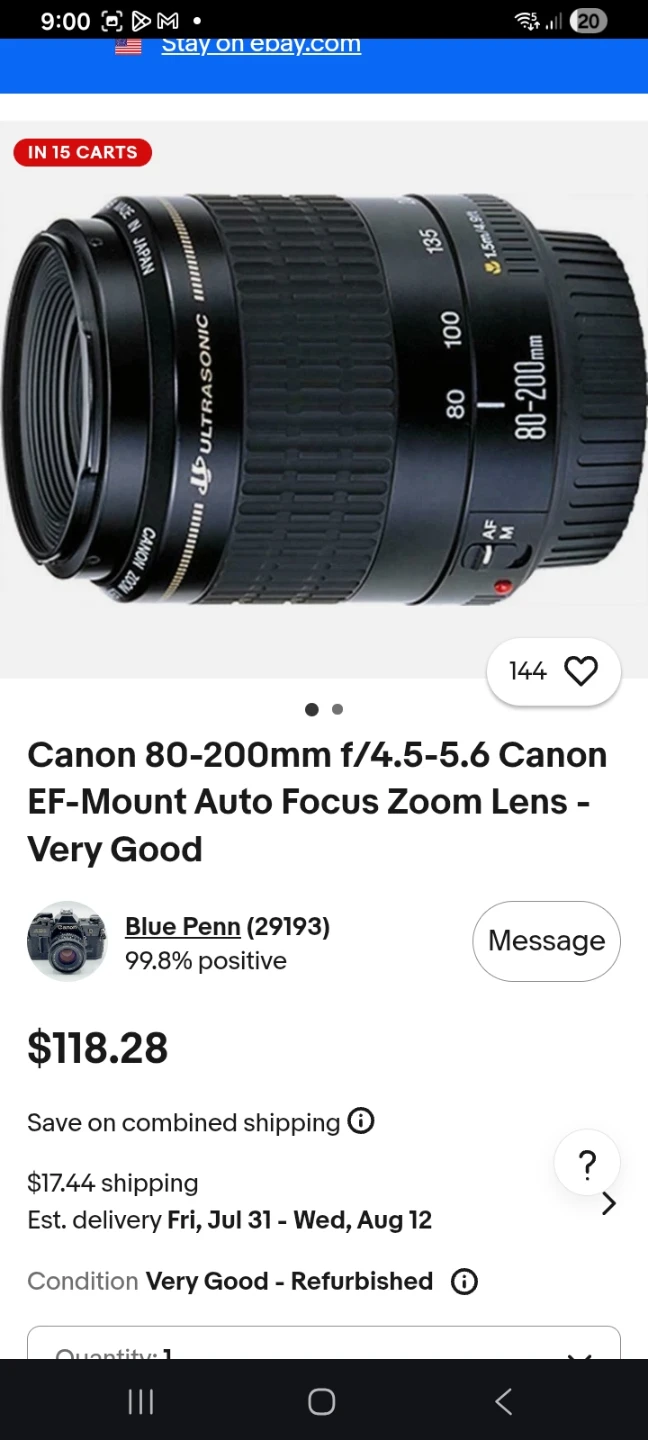Open the Canon lens product image
The image size is (648, 1440).
324,400
